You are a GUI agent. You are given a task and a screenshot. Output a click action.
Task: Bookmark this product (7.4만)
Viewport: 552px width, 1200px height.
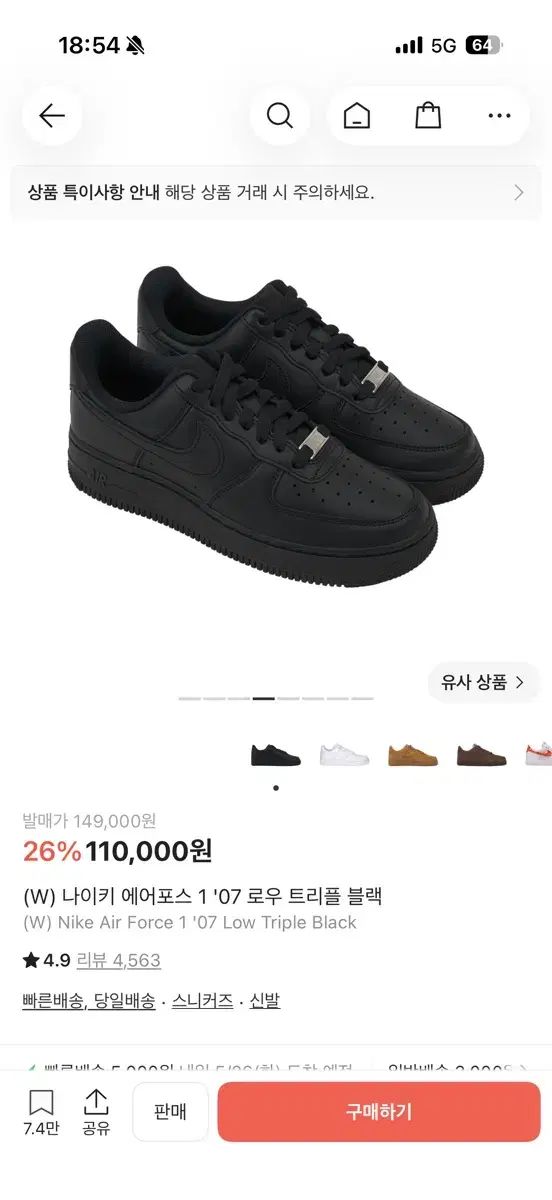pyautogui.click(x=41, y=1113)
